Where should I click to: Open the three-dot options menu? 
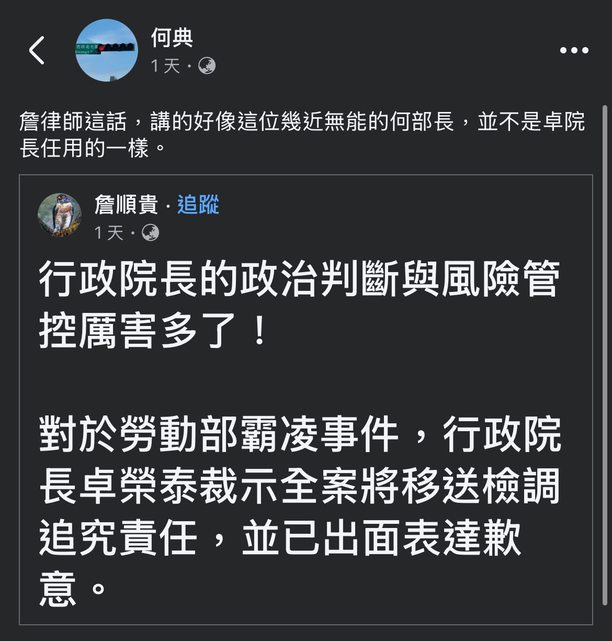coord(573,50)
